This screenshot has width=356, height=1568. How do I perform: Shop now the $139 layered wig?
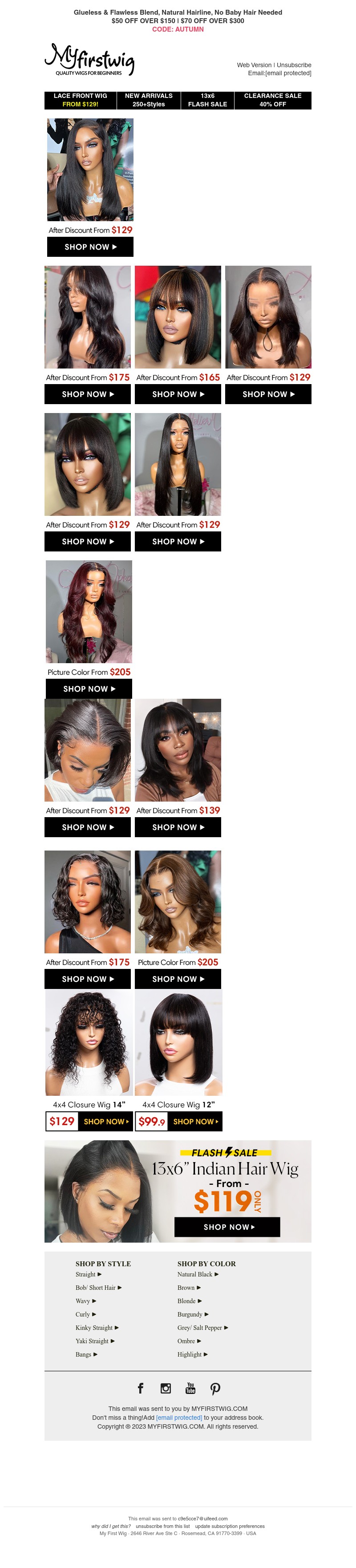pyautogui.click(x=178, y=828)
